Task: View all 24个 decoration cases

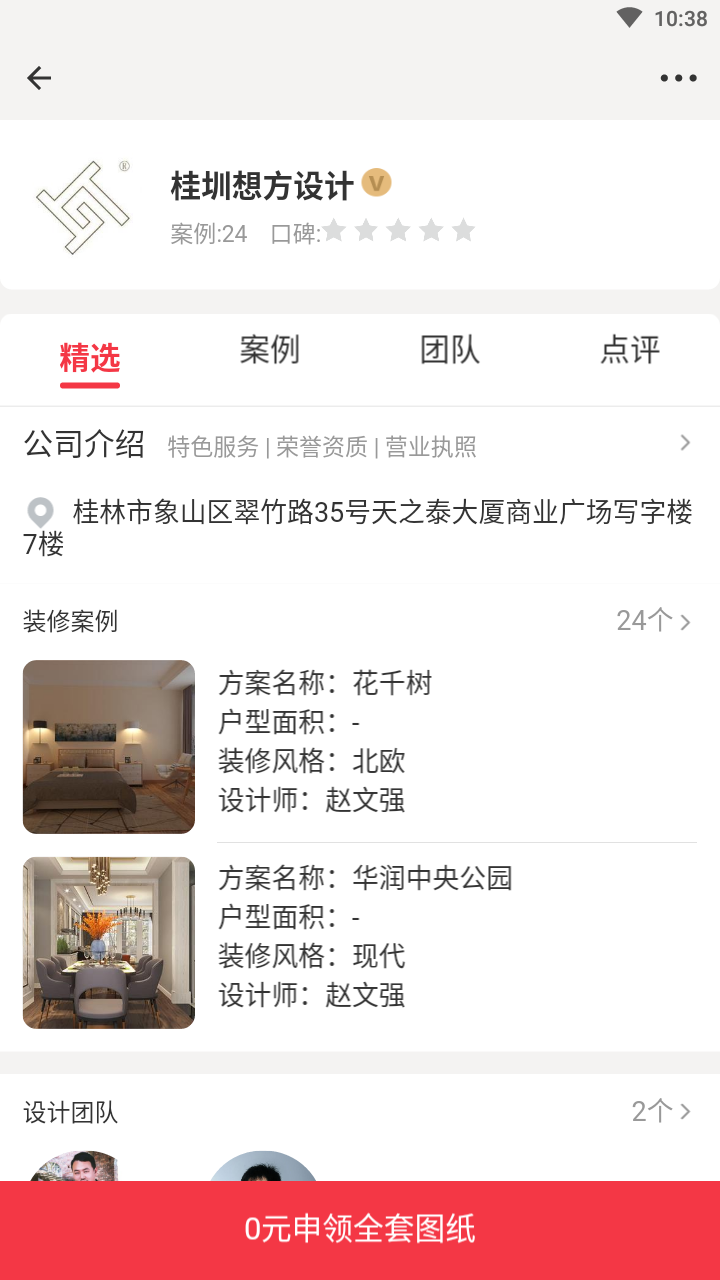Action: click(654, 621)
